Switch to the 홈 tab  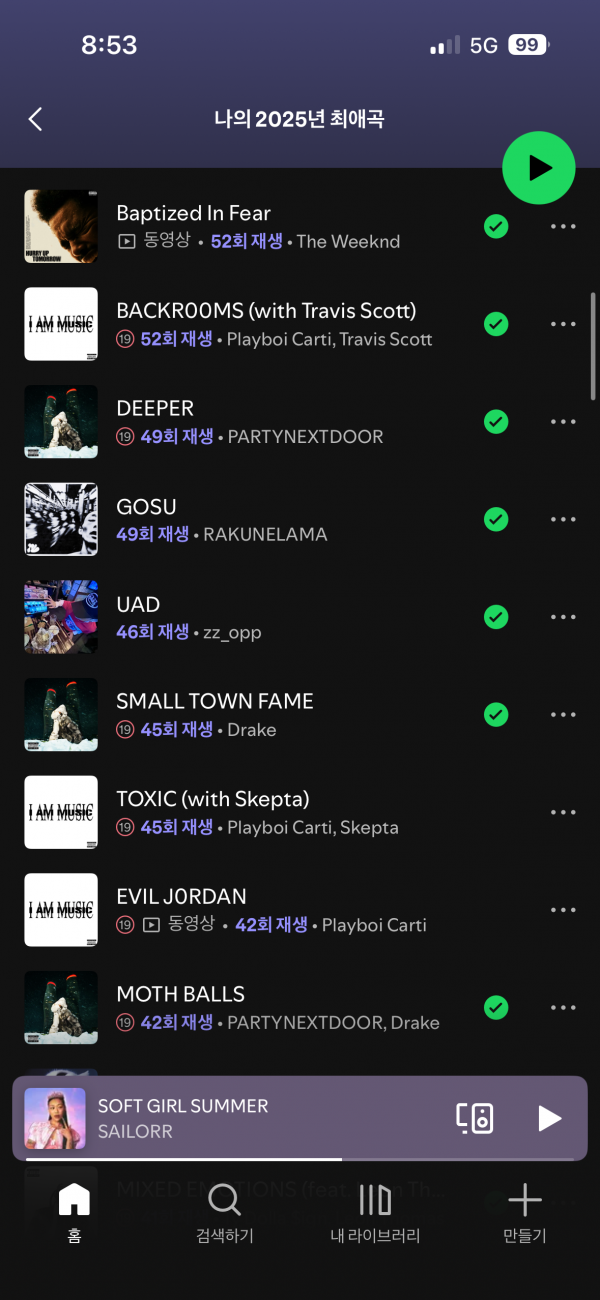click(74, 1211)
